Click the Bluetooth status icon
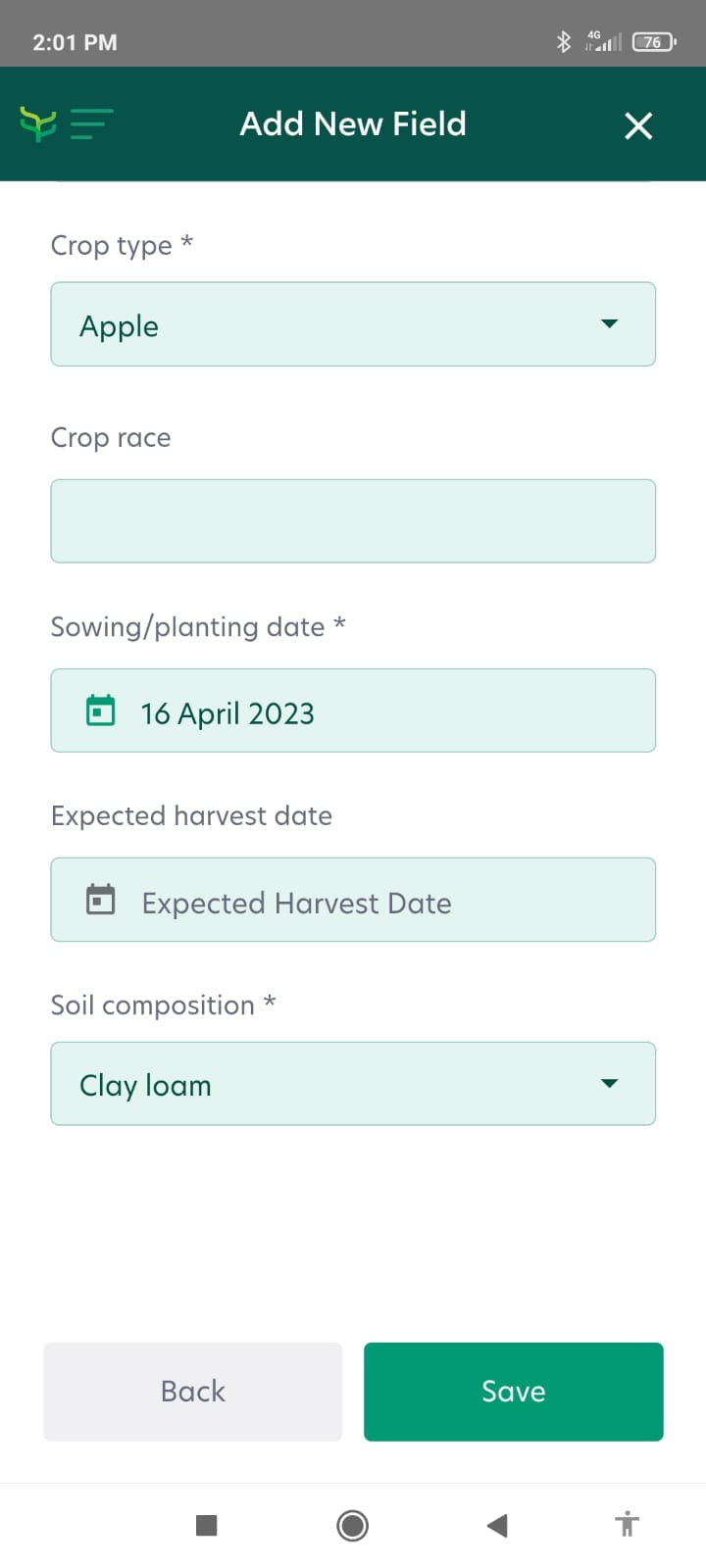706x1568 pixels. click(564, 42)
